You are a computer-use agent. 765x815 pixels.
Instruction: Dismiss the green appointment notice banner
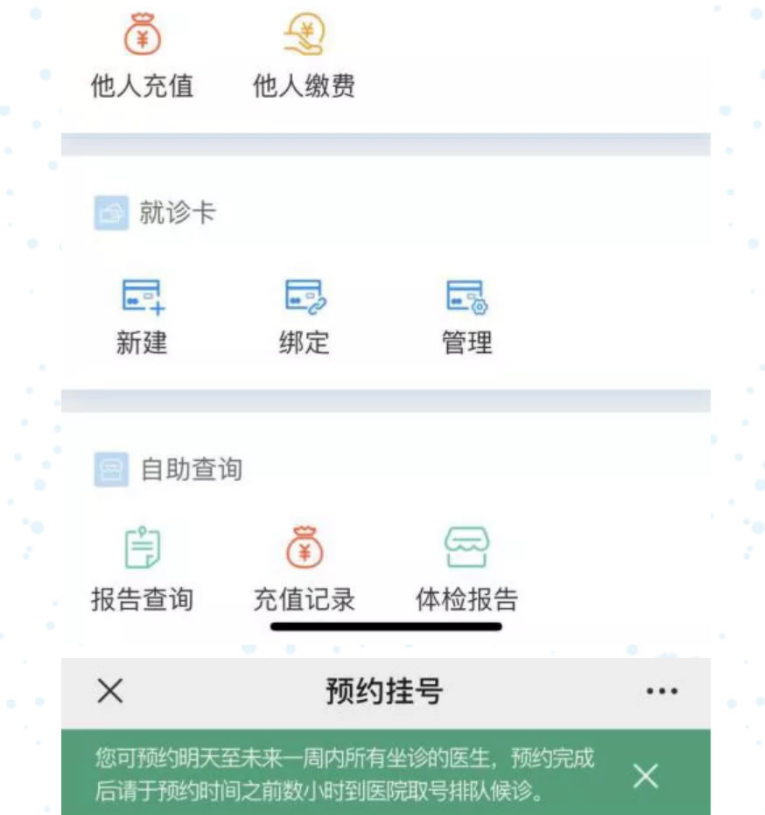pyautogui.click(x=646, y=775)
